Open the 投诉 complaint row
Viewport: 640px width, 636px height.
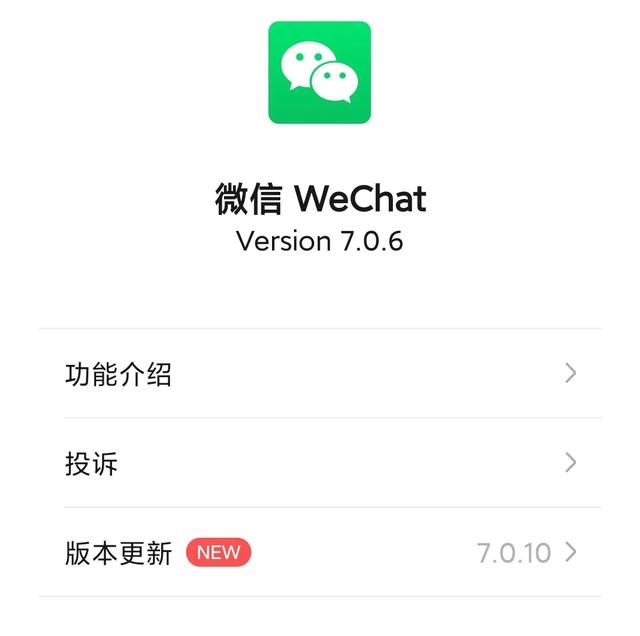click(320, 463)
